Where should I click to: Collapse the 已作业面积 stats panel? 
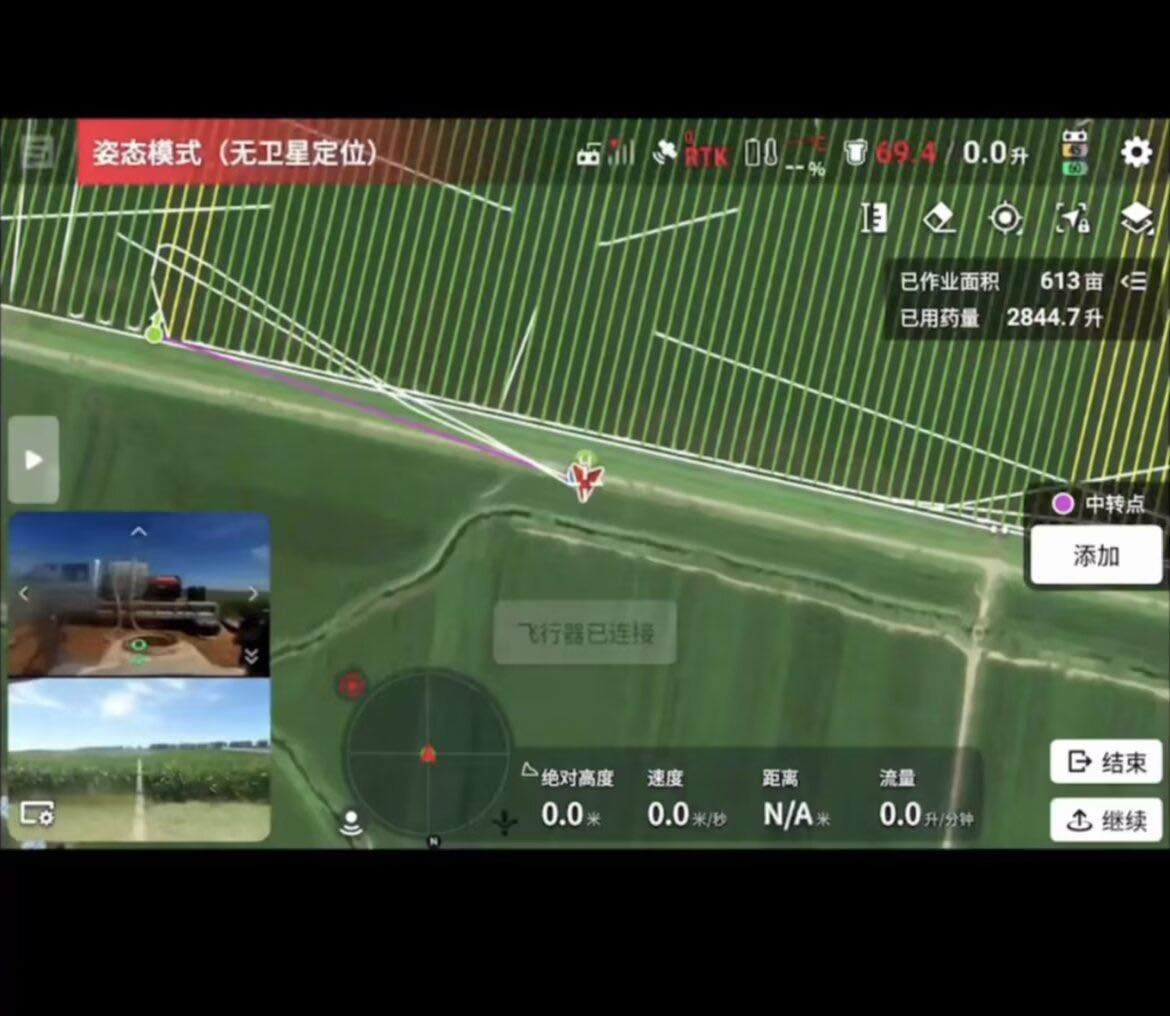click(1133, 282)
